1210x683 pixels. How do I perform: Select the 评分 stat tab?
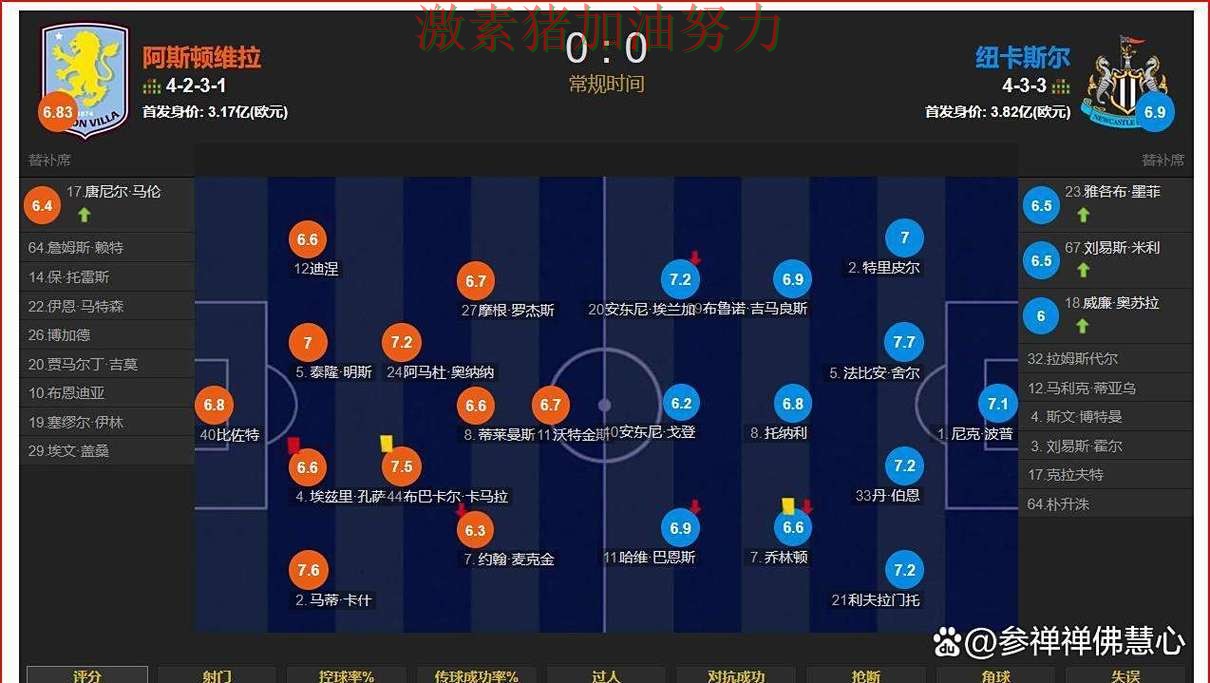pyautogui.click(x=86, y=675)
